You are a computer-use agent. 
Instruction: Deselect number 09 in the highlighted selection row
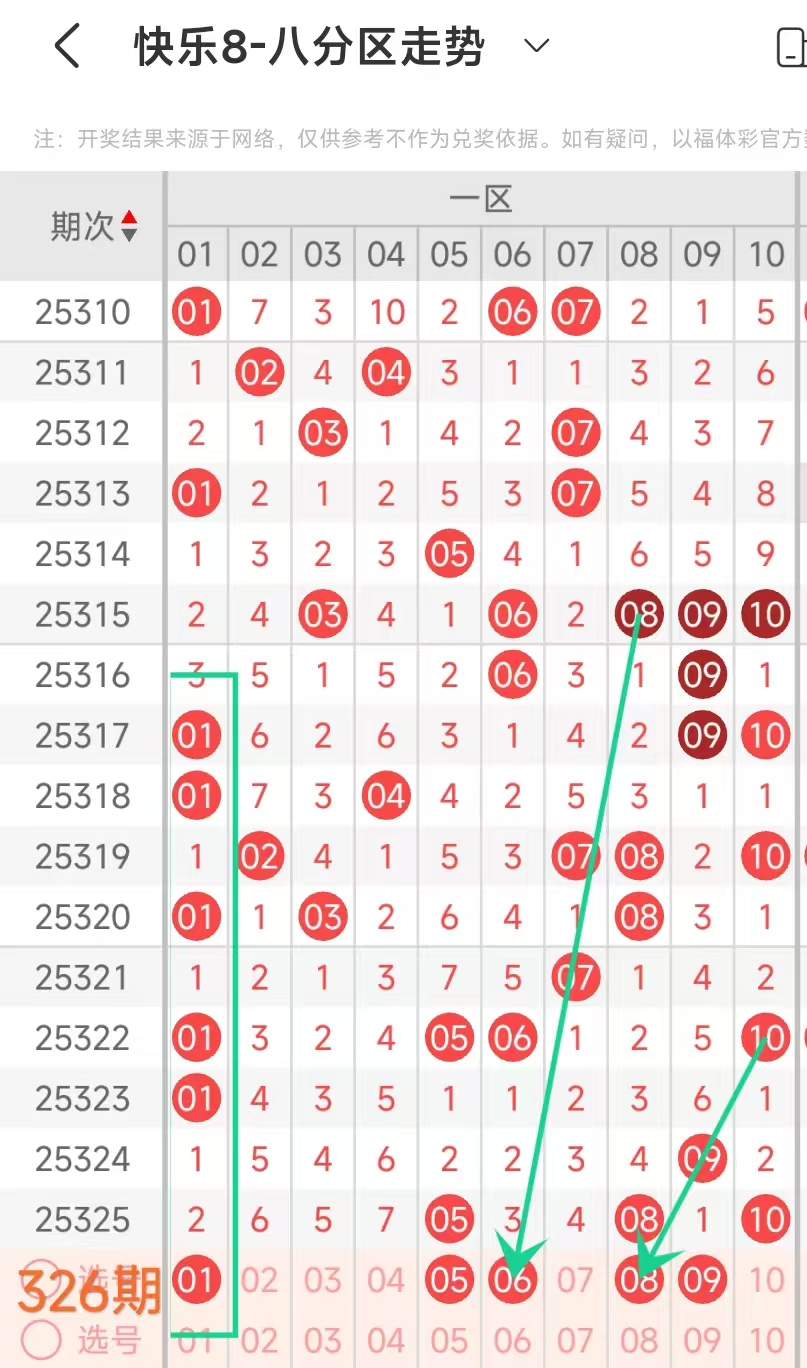(702, 1280)
